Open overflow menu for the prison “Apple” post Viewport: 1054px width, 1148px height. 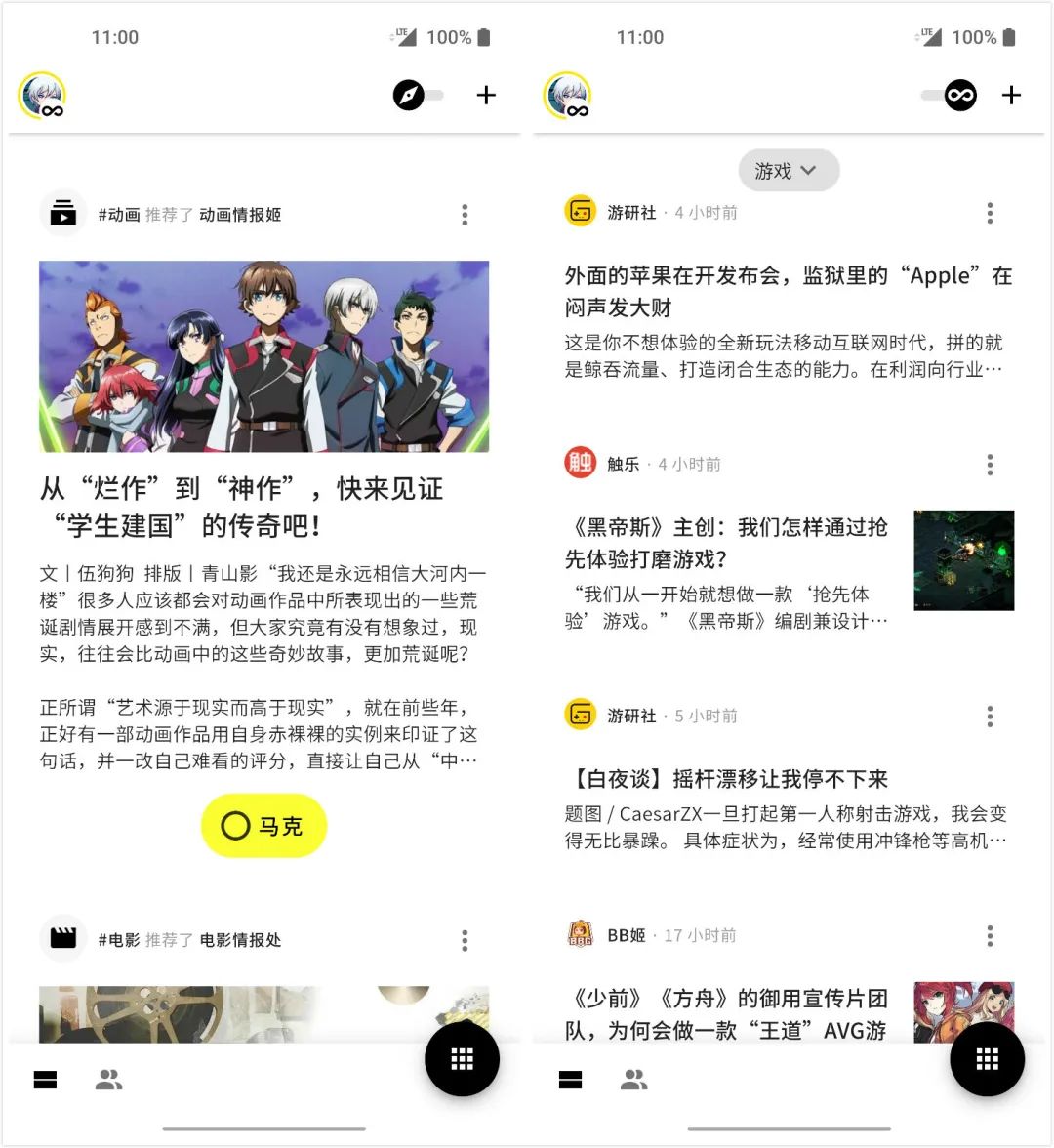coord(990,213)
